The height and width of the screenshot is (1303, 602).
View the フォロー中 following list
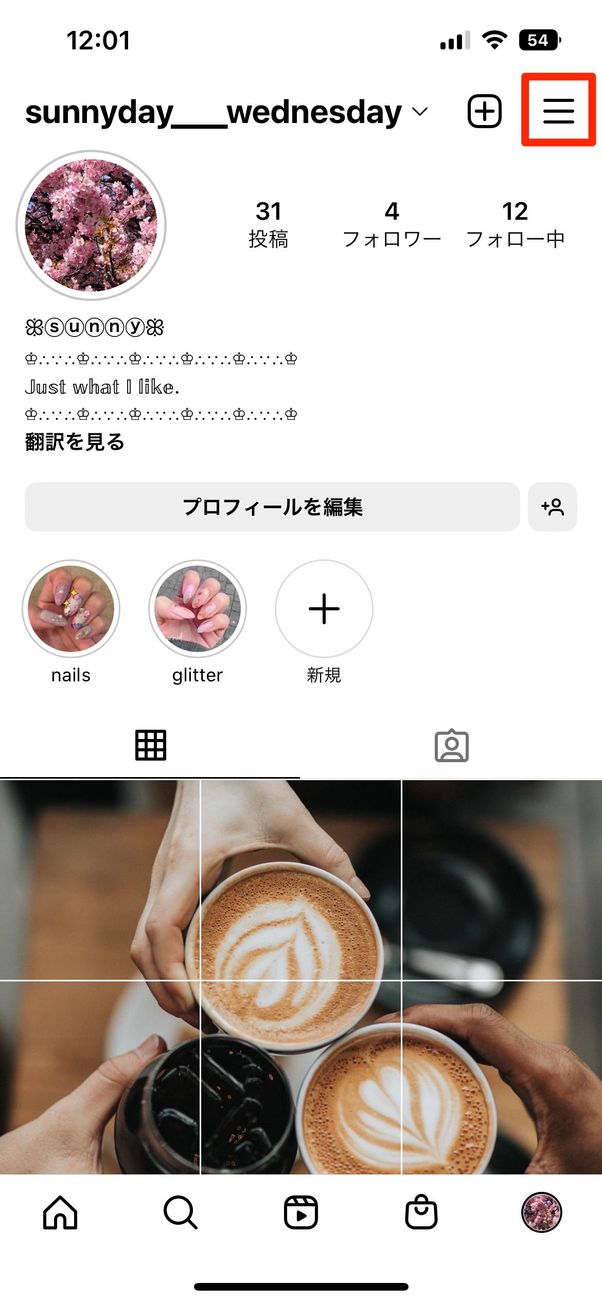click(x=515, y=224)
